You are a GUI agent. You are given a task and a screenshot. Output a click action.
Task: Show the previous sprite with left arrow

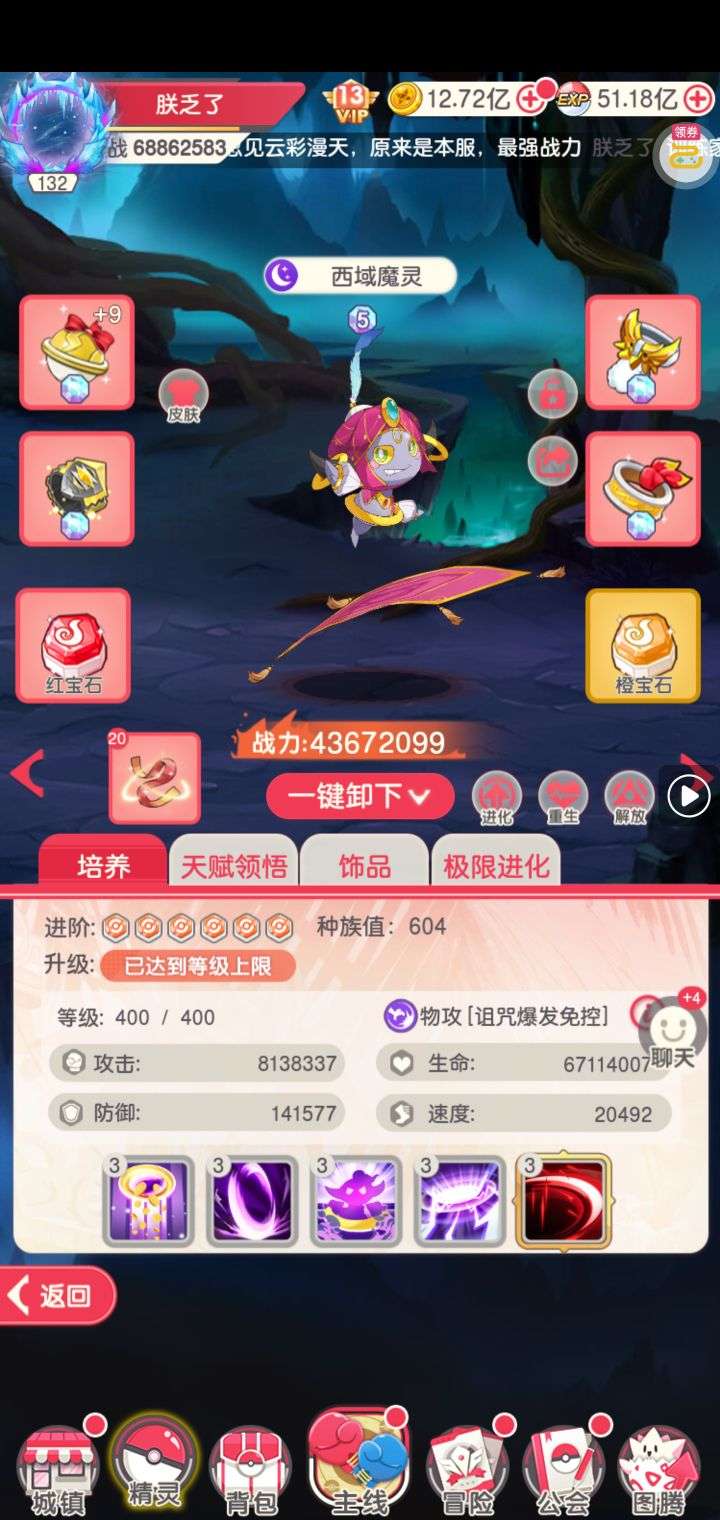[28, 774]
